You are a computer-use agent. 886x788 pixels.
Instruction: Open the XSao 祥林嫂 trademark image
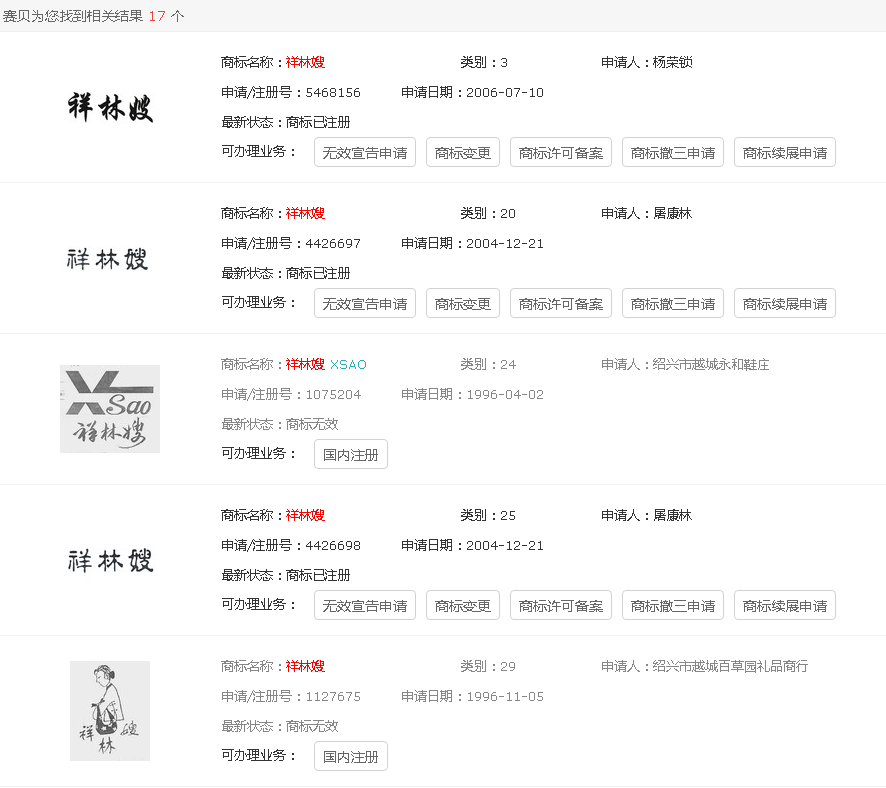(110, 409)
